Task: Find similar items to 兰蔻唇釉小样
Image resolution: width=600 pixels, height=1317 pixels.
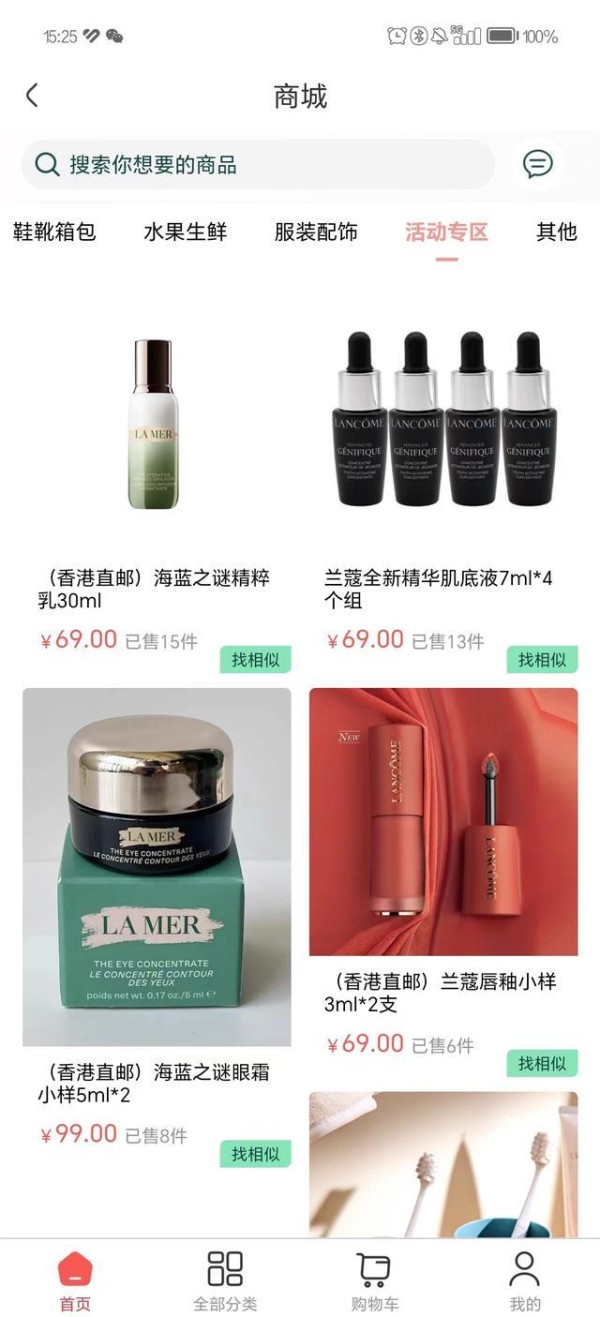Action: click(541, 1064)
